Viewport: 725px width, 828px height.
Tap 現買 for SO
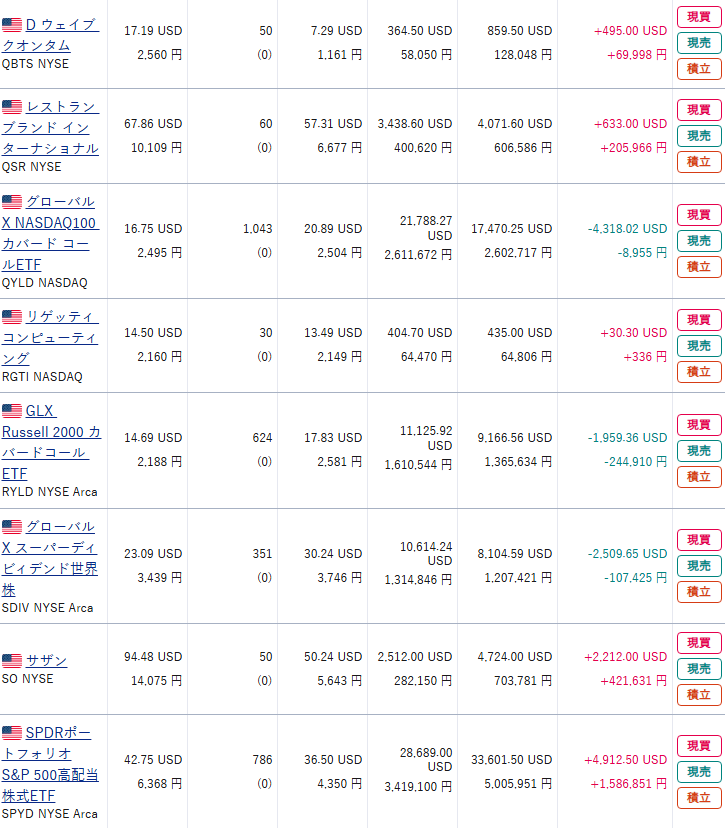click(698, 643)
